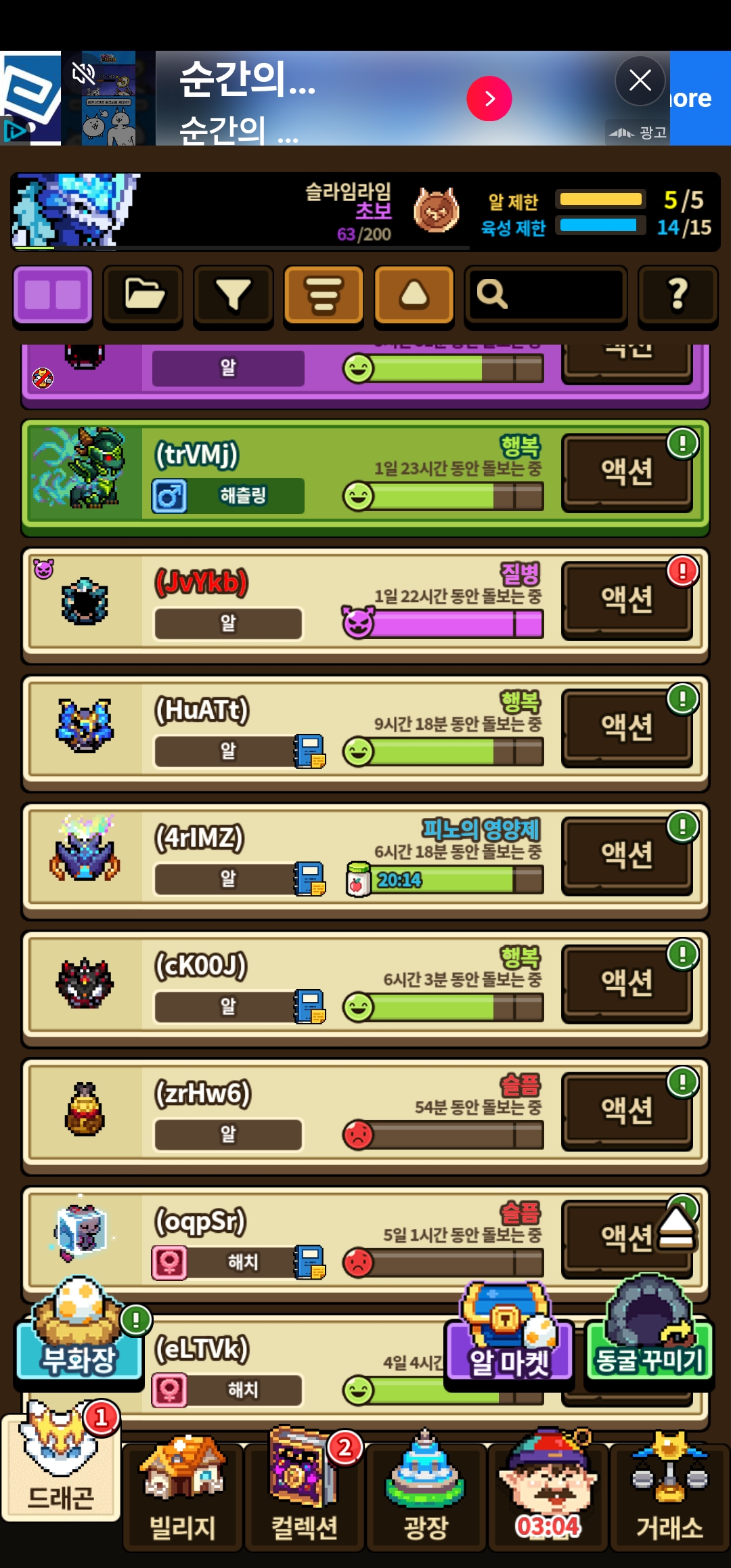The height and width of the screenshot is (1568, 731).
Task: Tap 액션 for egg 4rIMZ
Action: pyautogui.click(x=627, y=855)
